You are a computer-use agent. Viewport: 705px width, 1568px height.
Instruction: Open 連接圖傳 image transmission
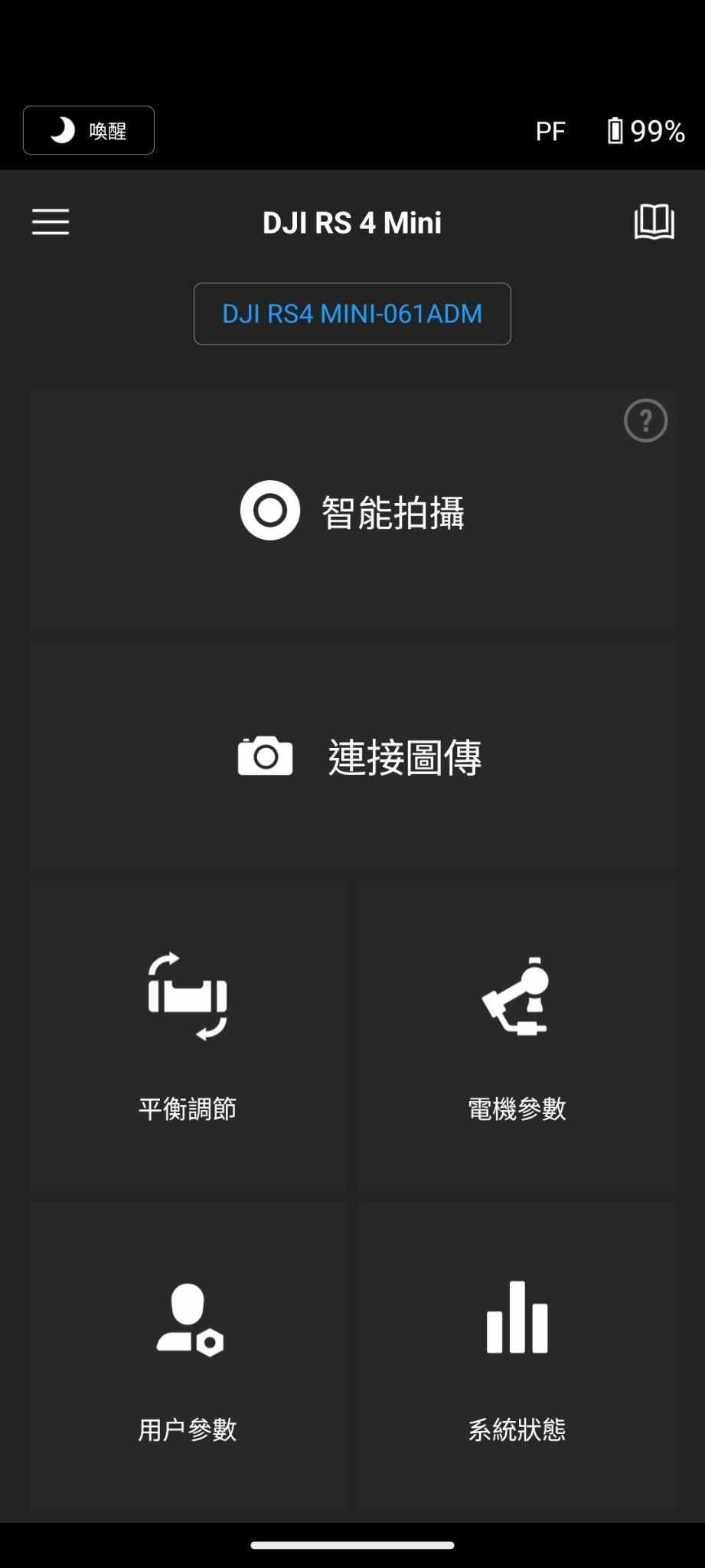[x=353, y=756]
